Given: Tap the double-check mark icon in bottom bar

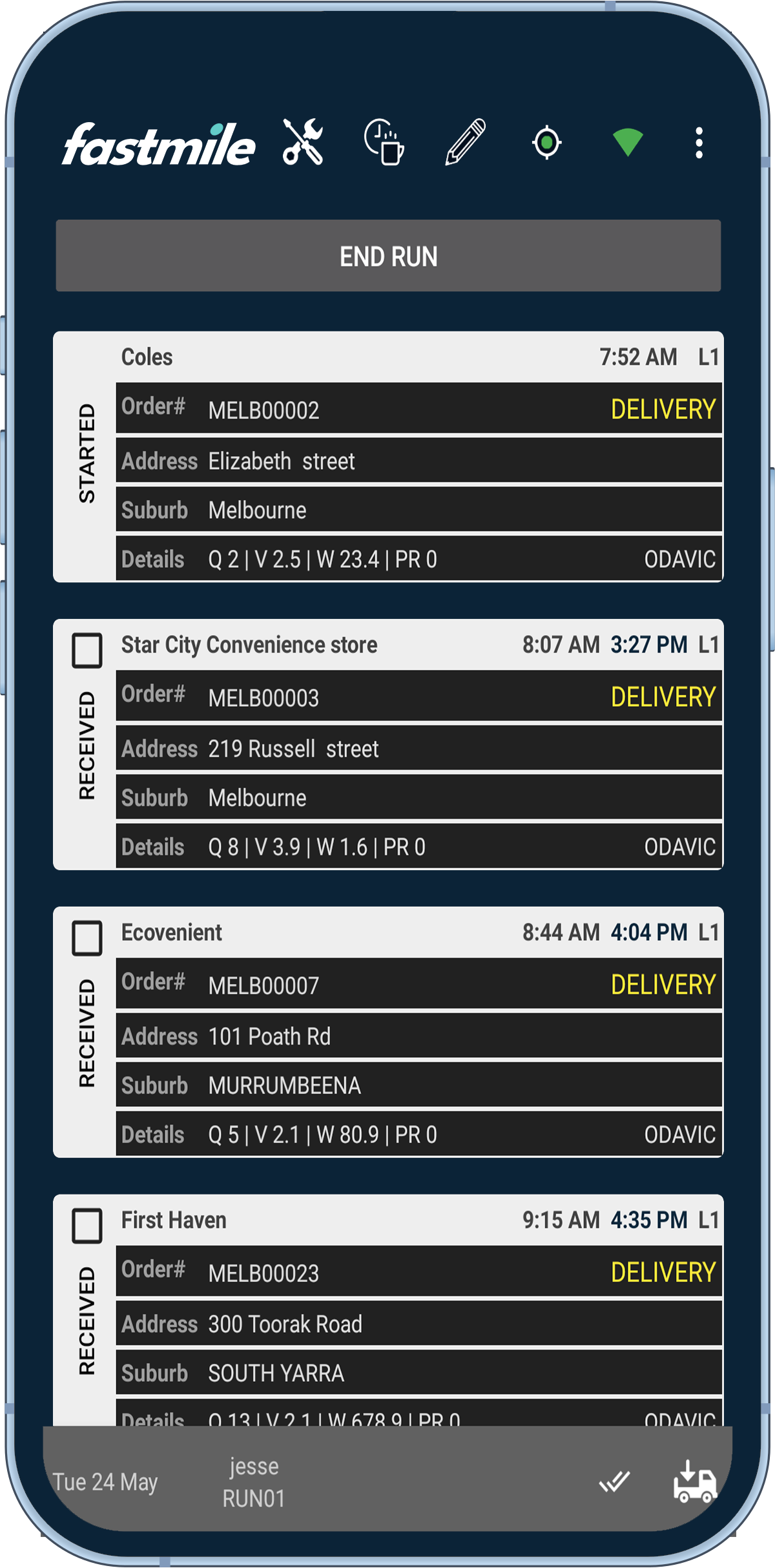Looking at the screenshot, I should 615,1483.
